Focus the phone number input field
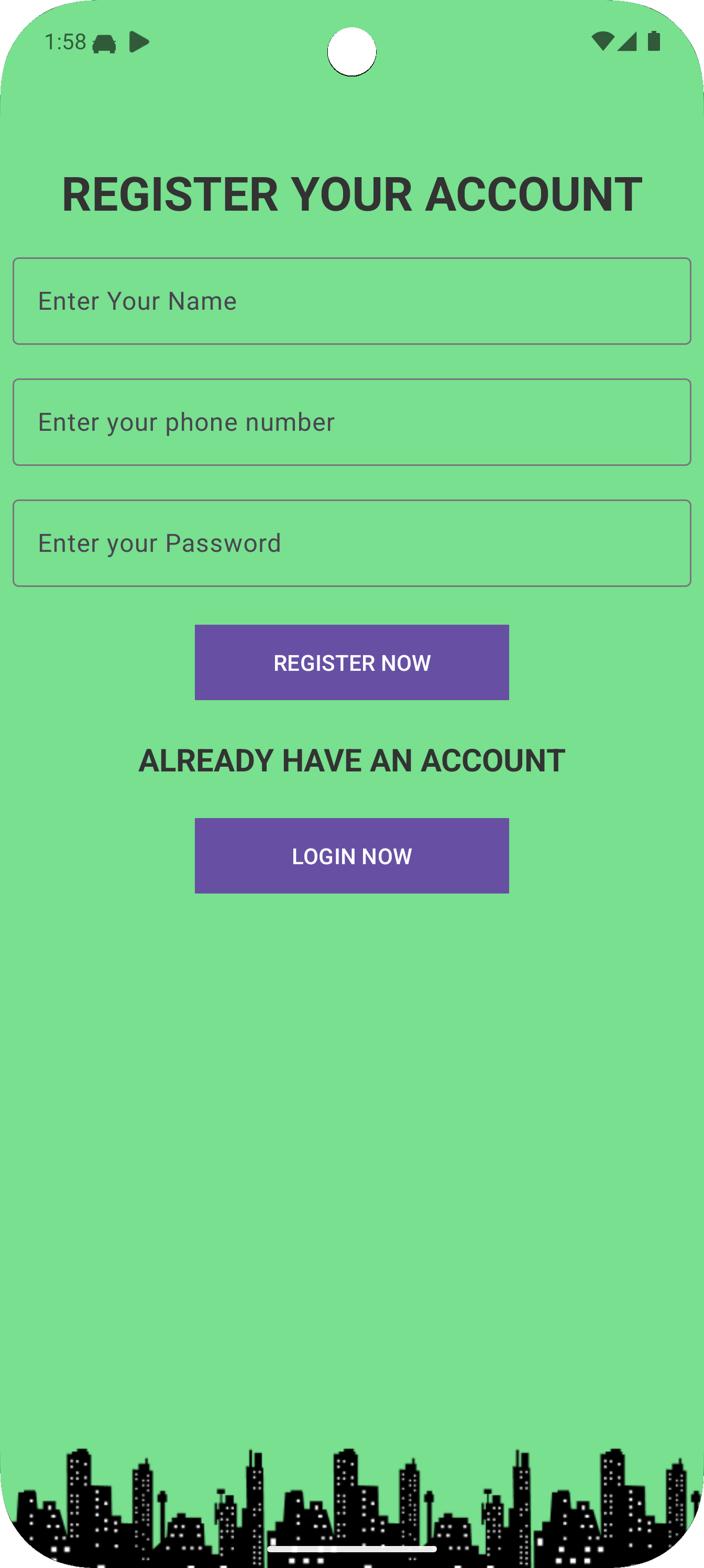 pyautogui.click(x=351, y=422)
